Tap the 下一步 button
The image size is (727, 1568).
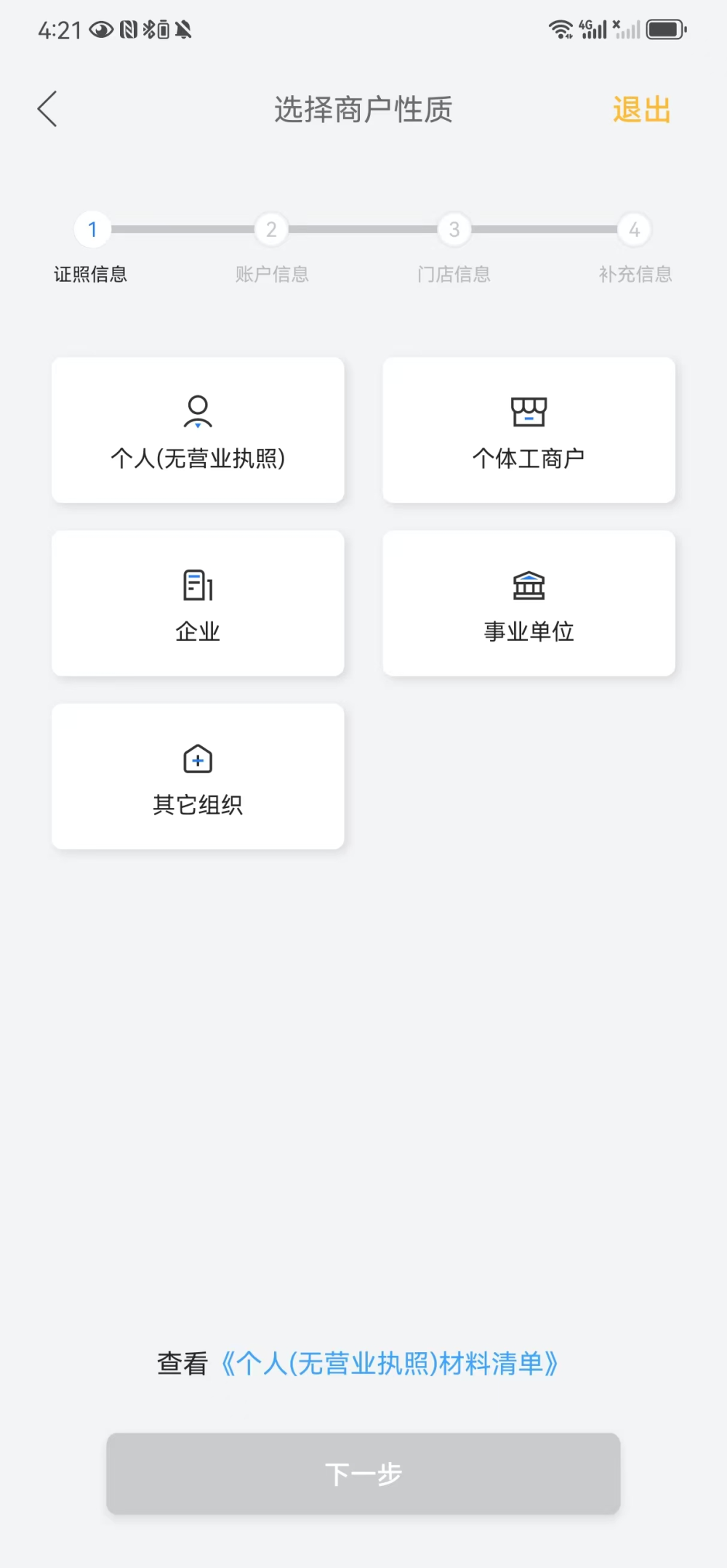(363, 1474)
